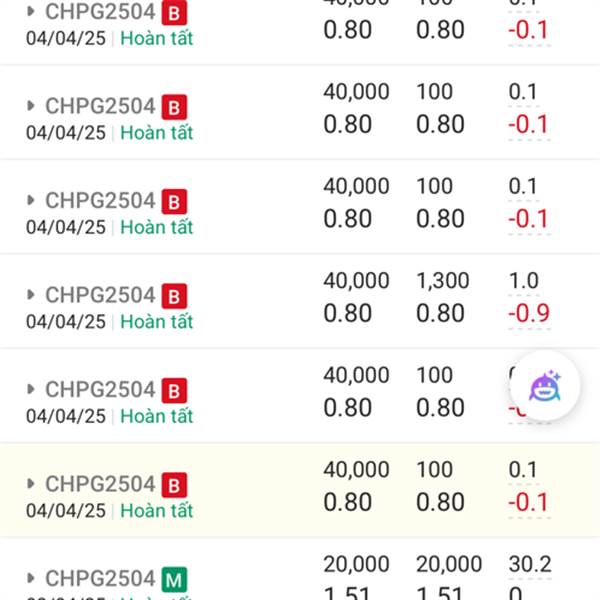
Task: Expand the CHPG2504 order with 1,300 matched quantity
Action: pos(32,295)
